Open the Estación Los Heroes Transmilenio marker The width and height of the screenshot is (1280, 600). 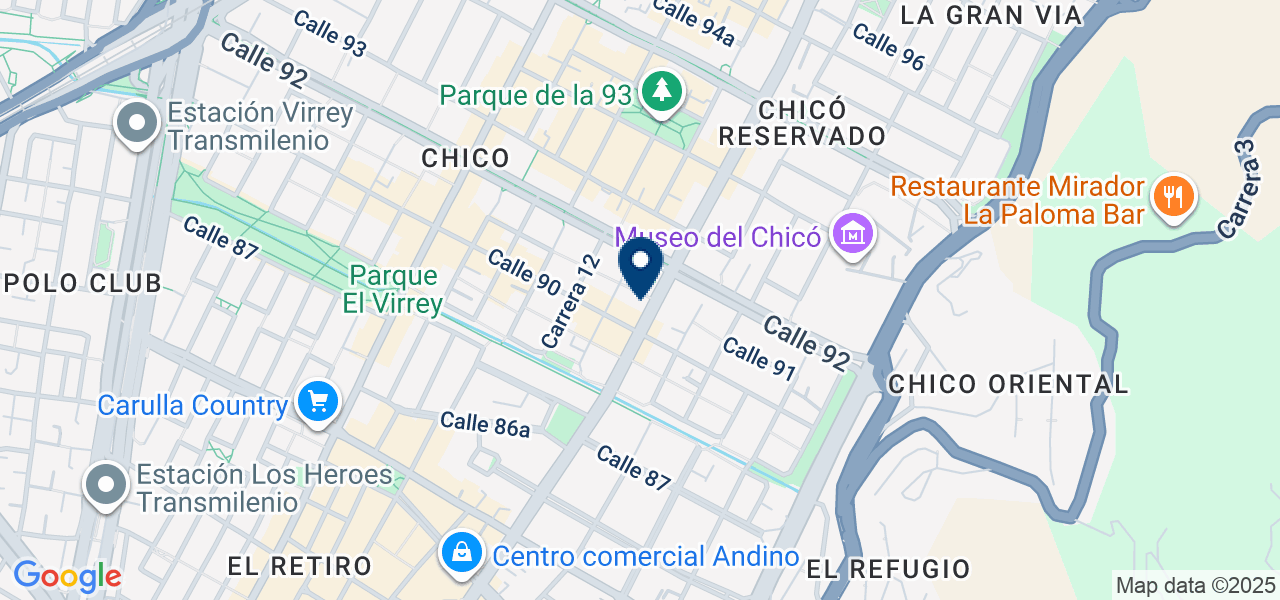(x=107, y=485)
